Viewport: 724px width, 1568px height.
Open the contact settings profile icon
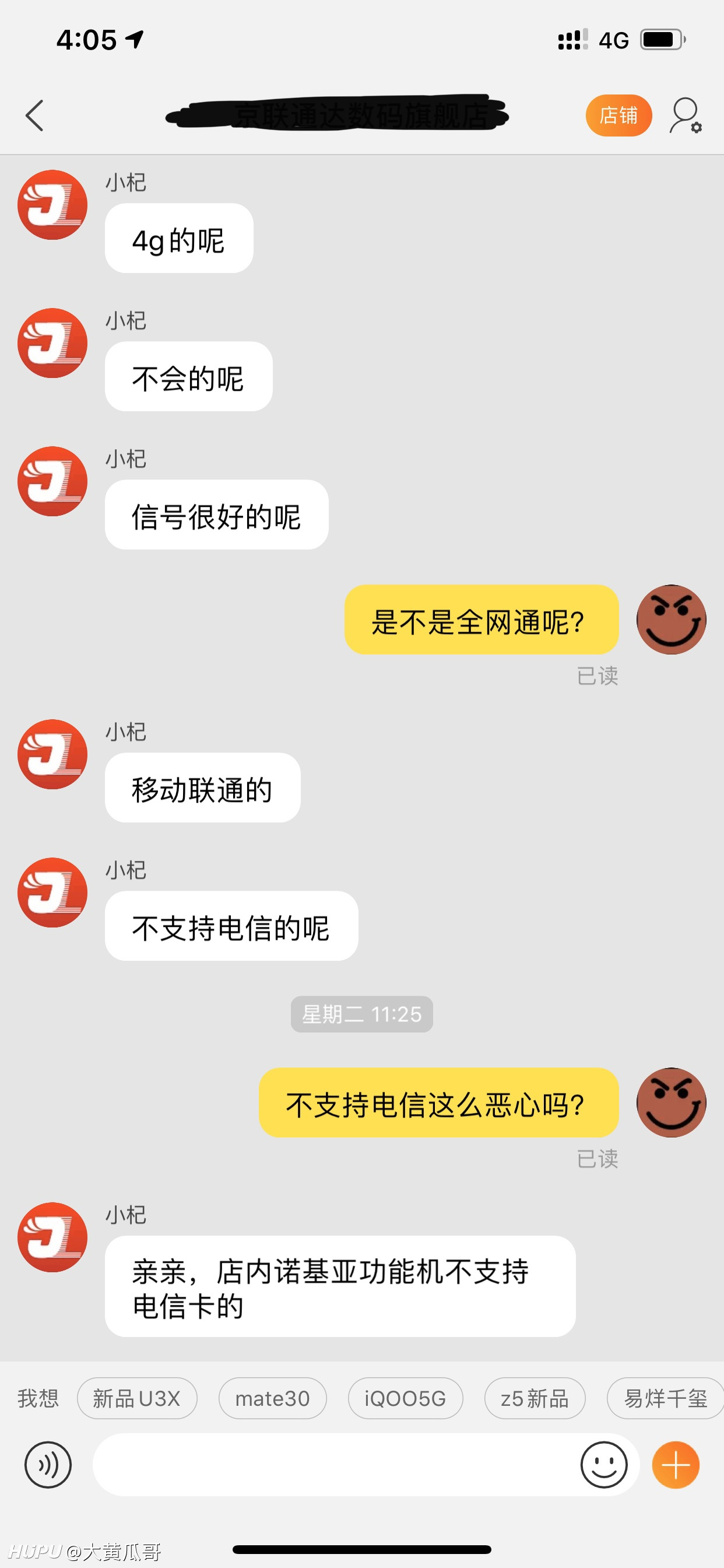click(686, 116)
